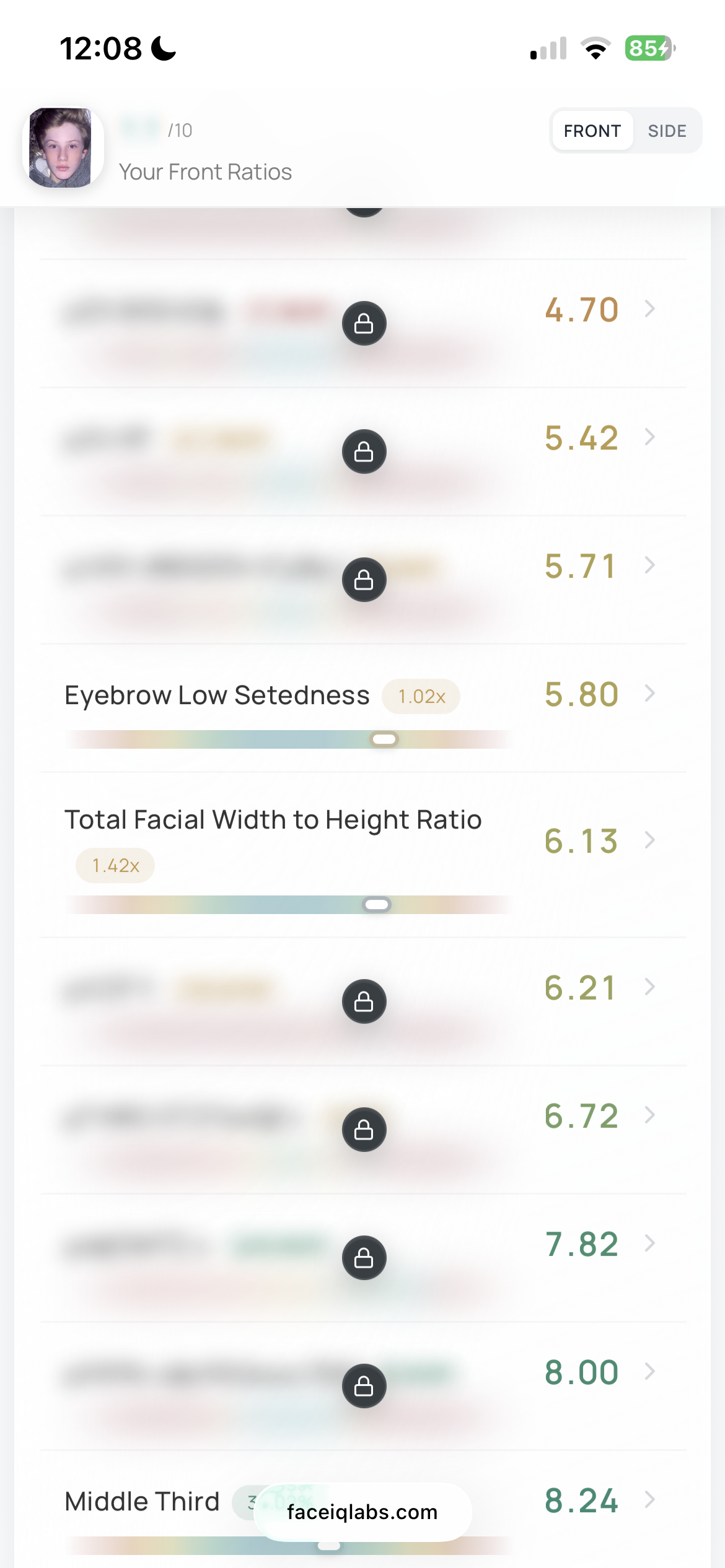The image size is (725, 1568).
Task: Tap the lock on the 7.82 row
Action: click(x=364, y=1258)
